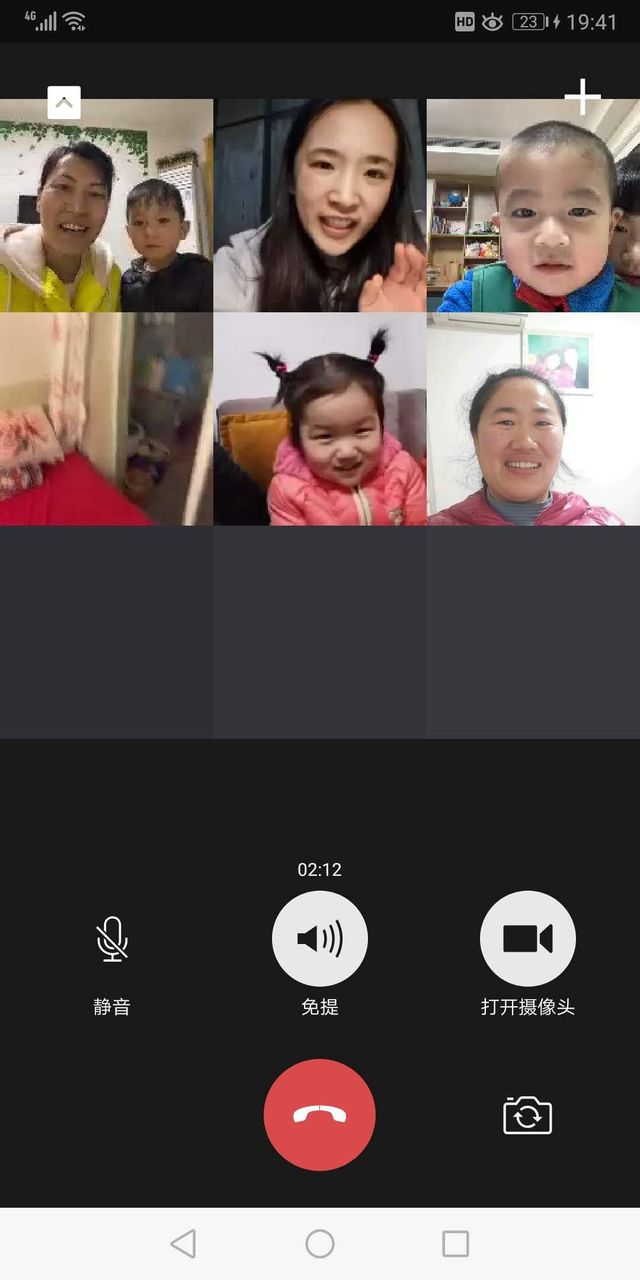Mute the microphone (静音)
This screenshot has height=1280, width=640.
pyautogui.click(x=112, y=939)
